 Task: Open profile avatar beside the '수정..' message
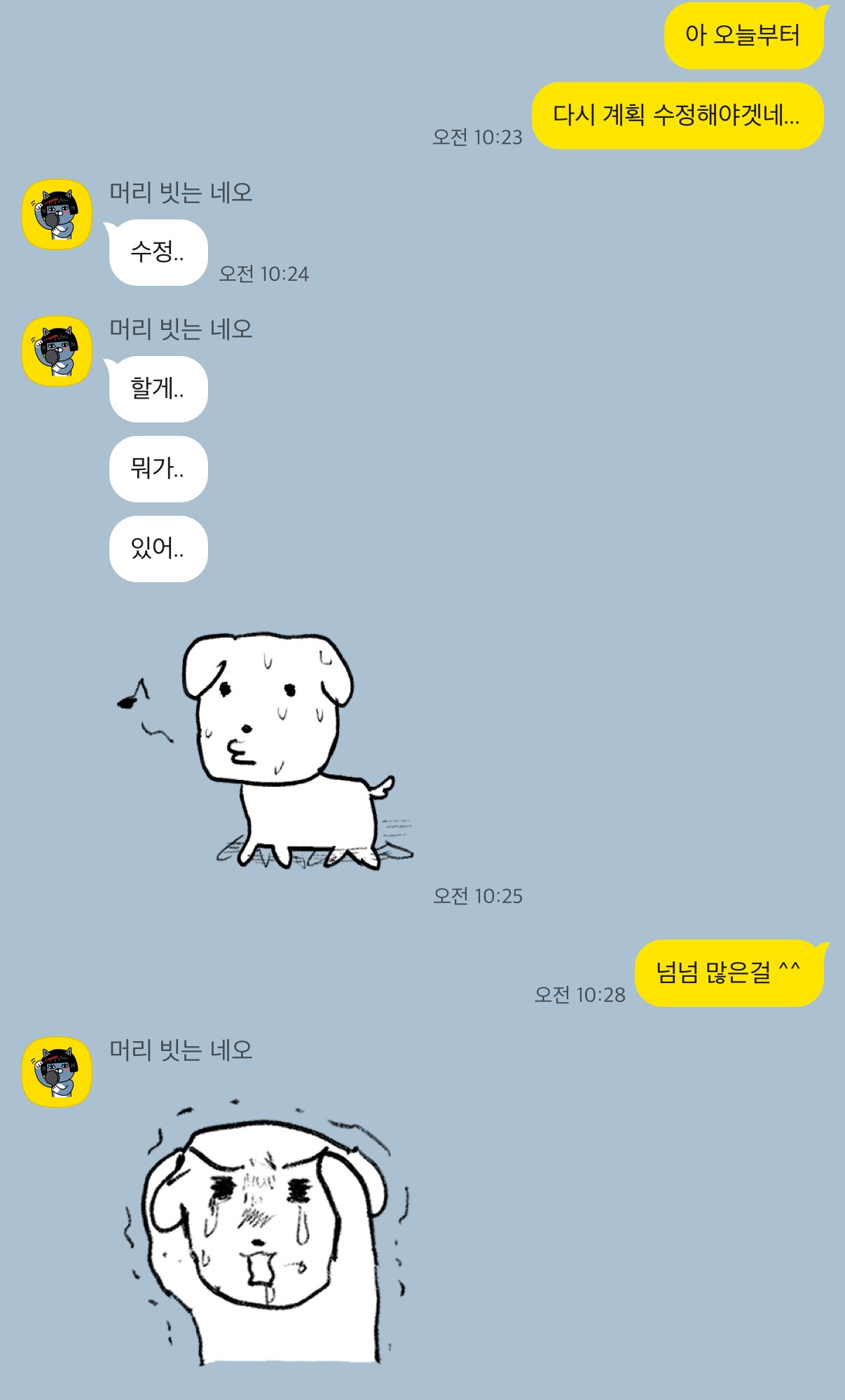click(57, 214)
